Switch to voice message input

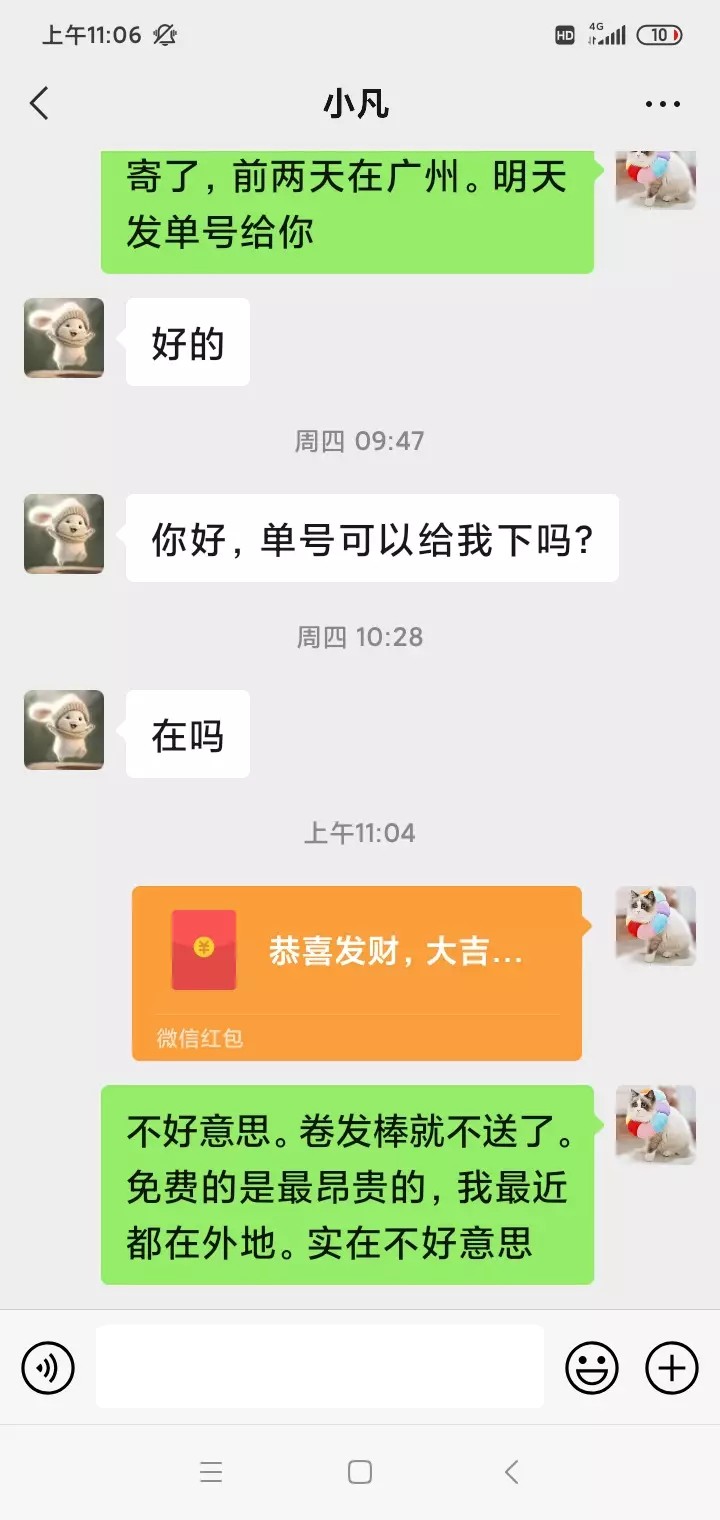pyautogui.click(x=48, y=1367)
